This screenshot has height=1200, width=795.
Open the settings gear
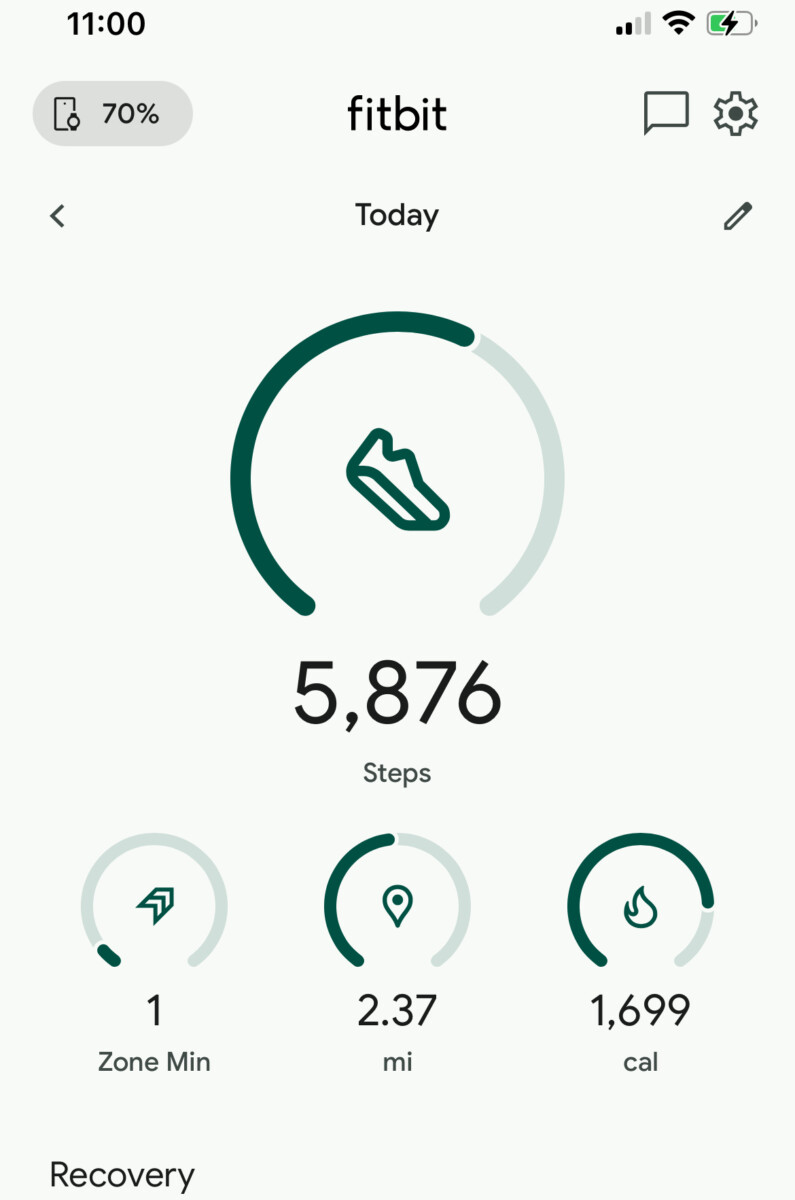pyautogui.click(x=735, y=114)
